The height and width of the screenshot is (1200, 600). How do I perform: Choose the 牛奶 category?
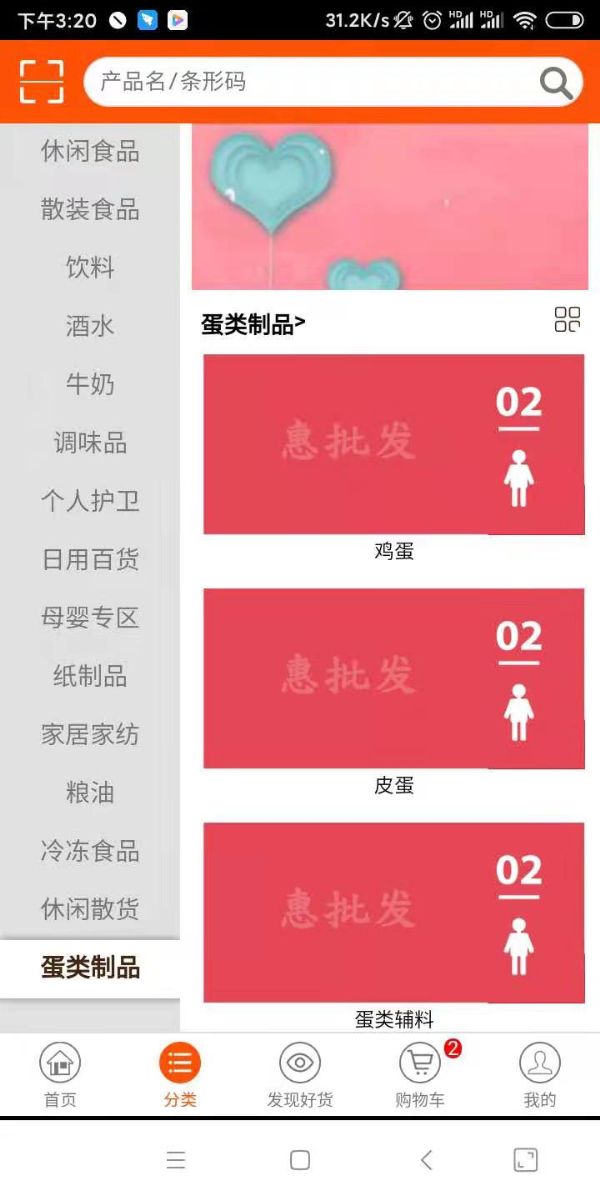click(x=90, y=384)
